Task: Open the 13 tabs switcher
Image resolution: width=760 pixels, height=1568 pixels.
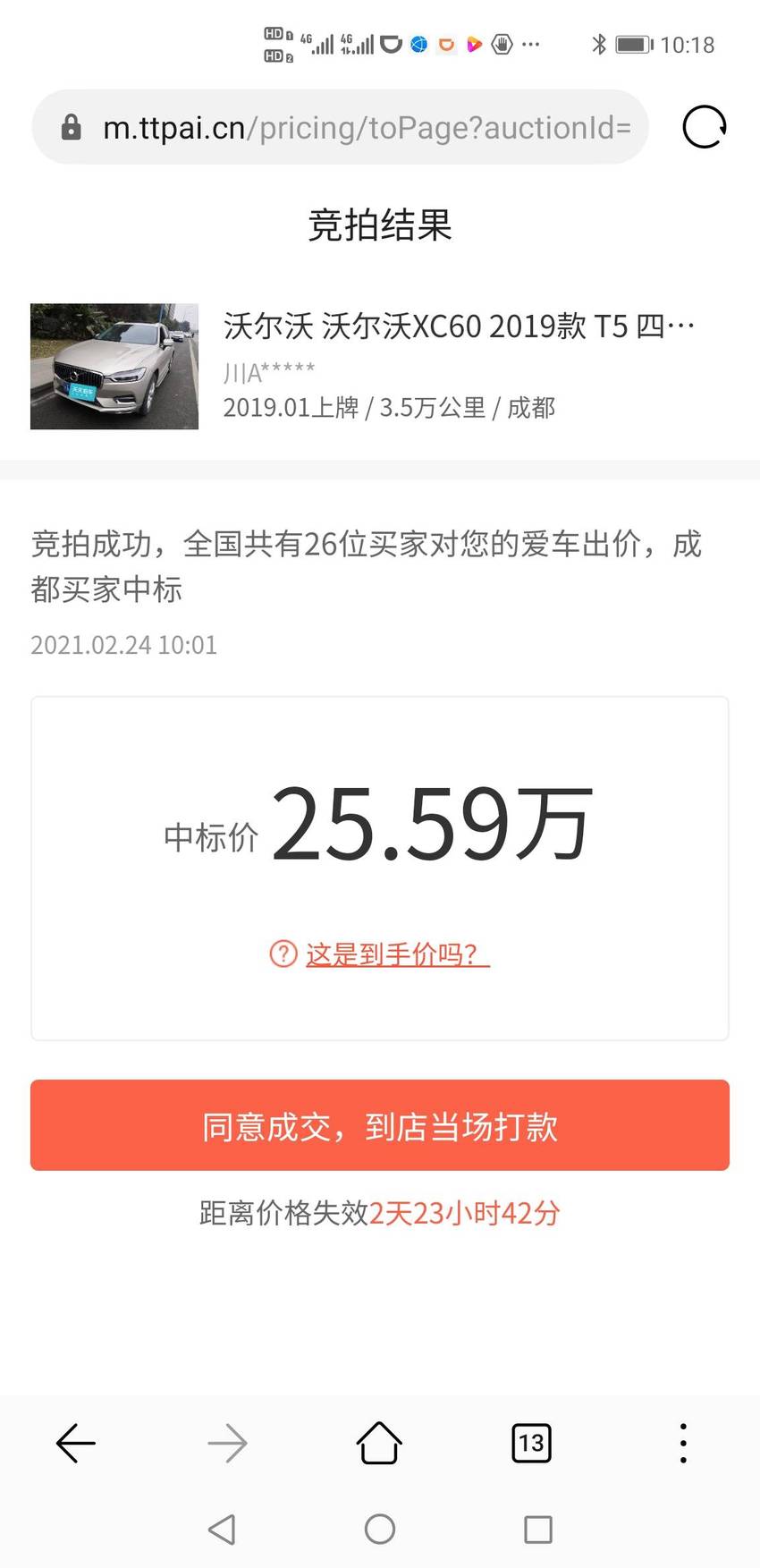Action: click(531, 1443)
